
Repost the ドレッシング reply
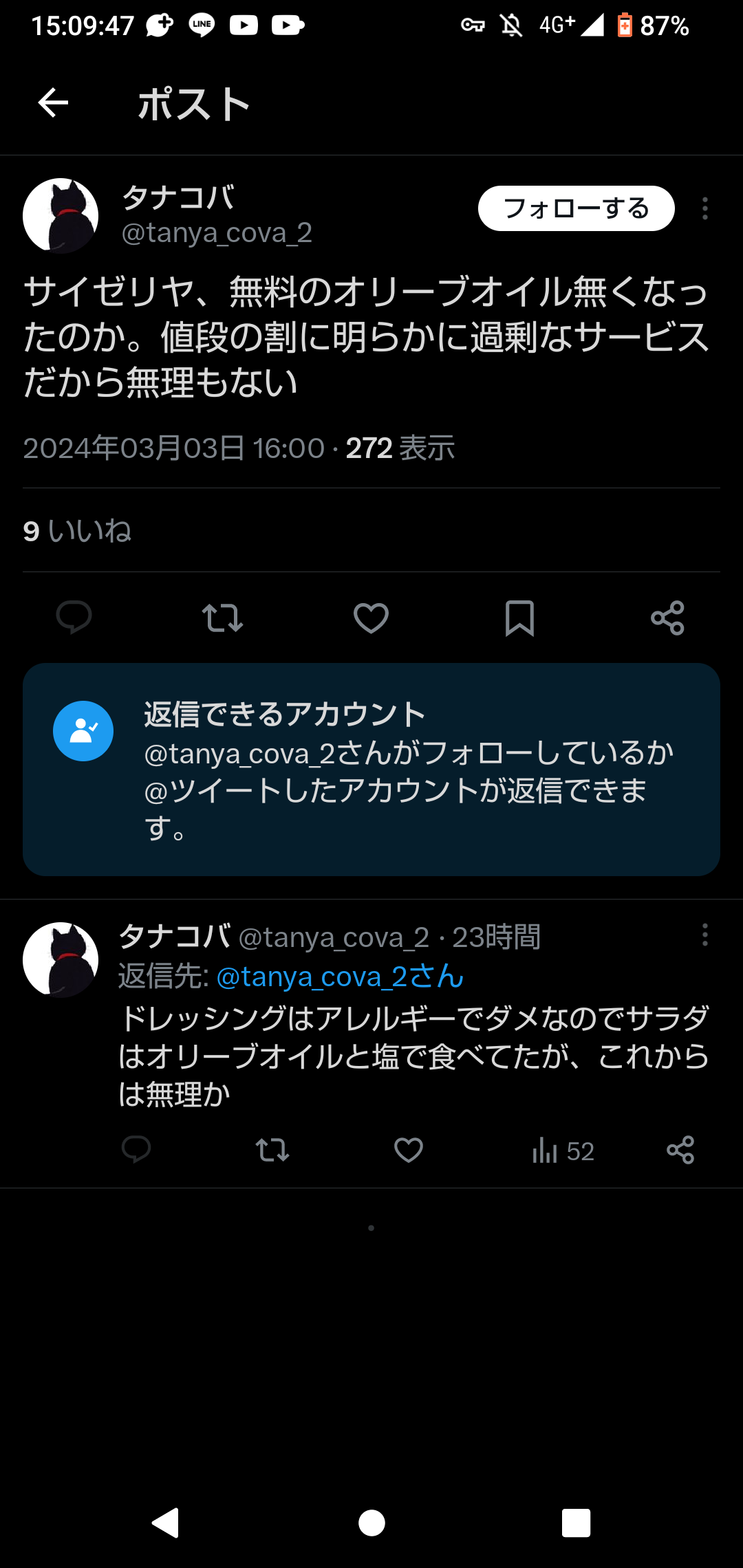coord(272,1150)
